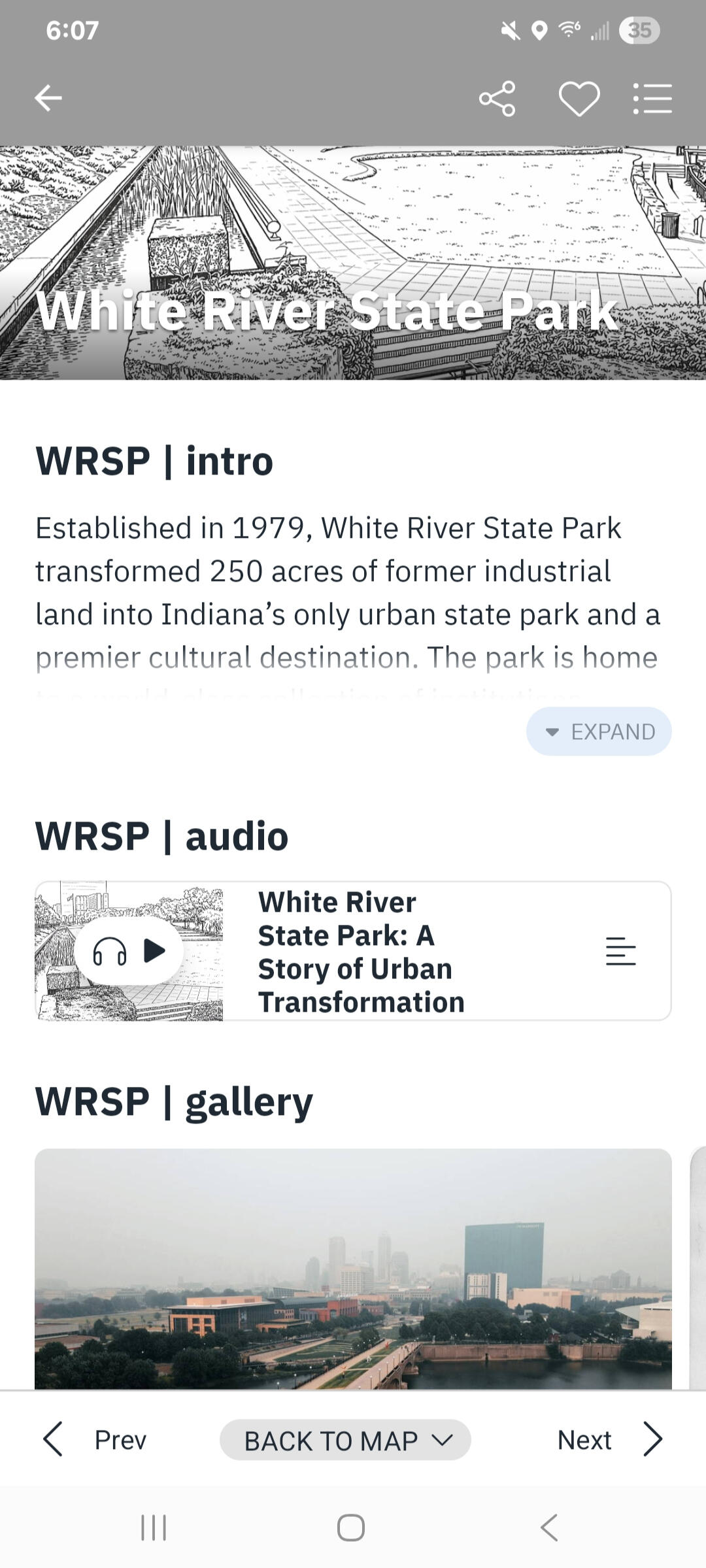The width and height of the screenshot is (706, 1568).
Task: Open the audio transcript icon
Action: 620,951
